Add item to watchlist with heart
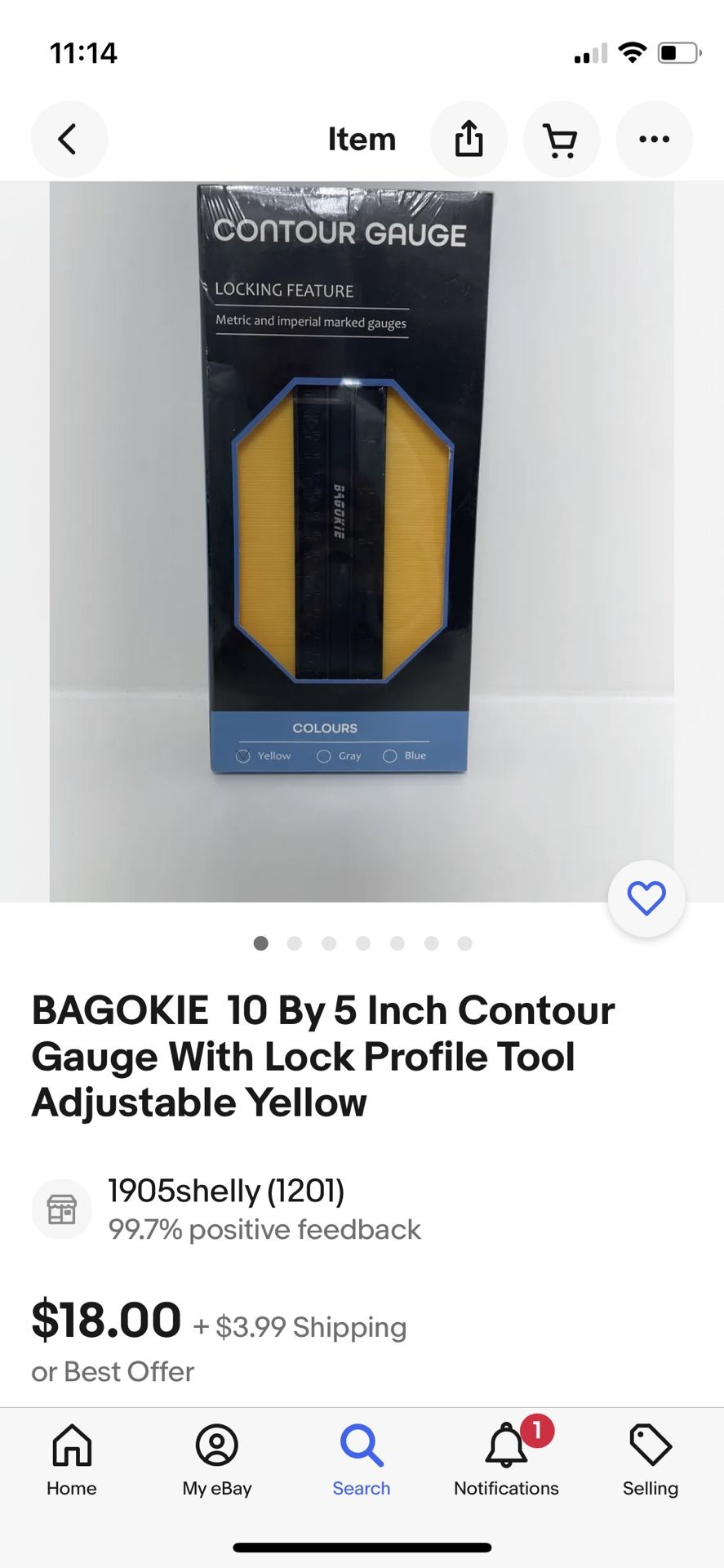Viewport: 724px width, 1568px height. (646, 898)
